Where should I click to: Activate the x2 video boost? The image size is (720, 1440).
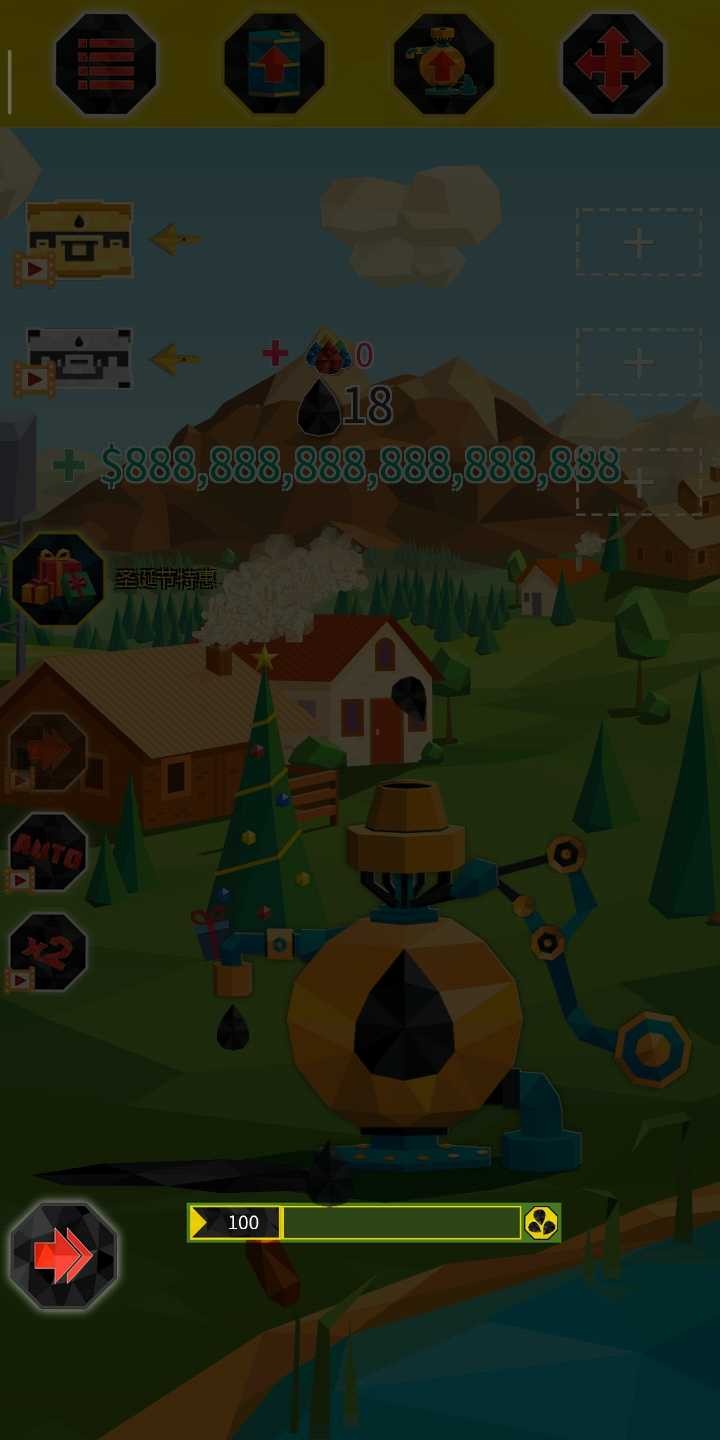48,952
